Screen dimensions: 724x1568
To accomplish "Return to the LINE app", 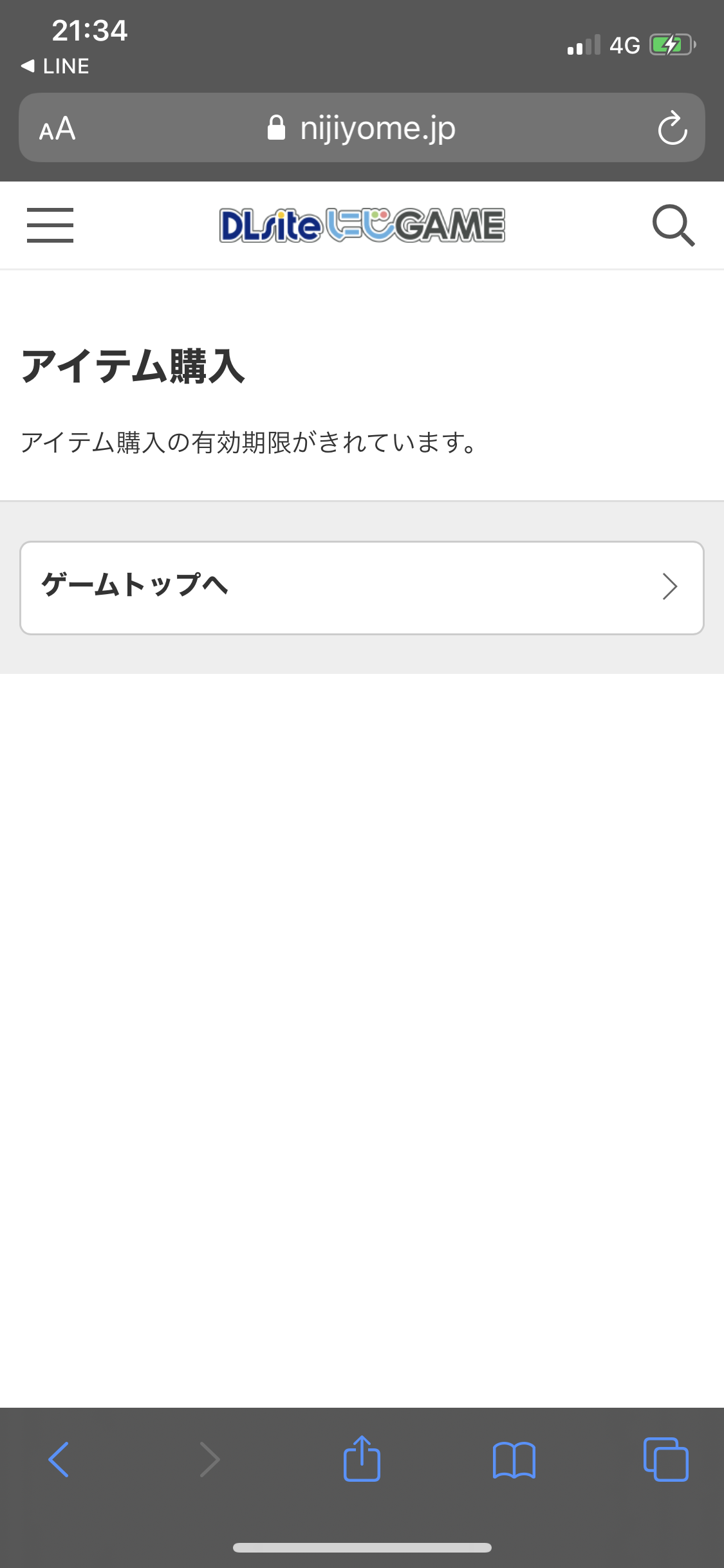I will pyautogui.click(x=55, y=66).
